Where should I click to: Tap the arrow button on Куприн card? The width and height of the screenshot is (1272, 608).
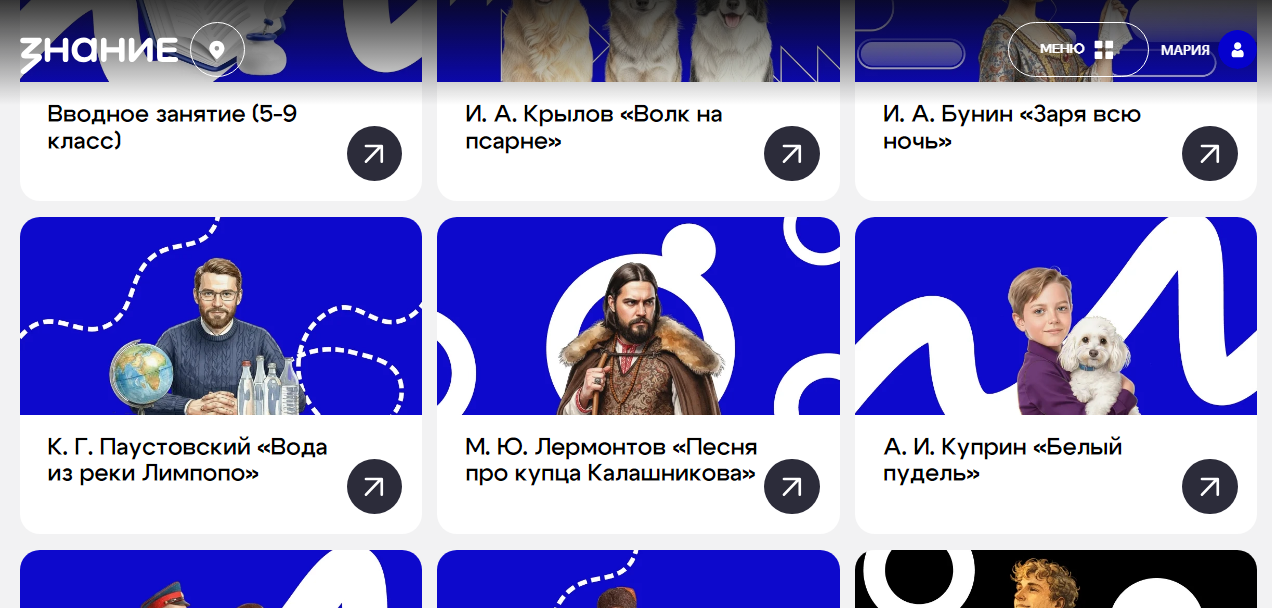coord(1209,487)
